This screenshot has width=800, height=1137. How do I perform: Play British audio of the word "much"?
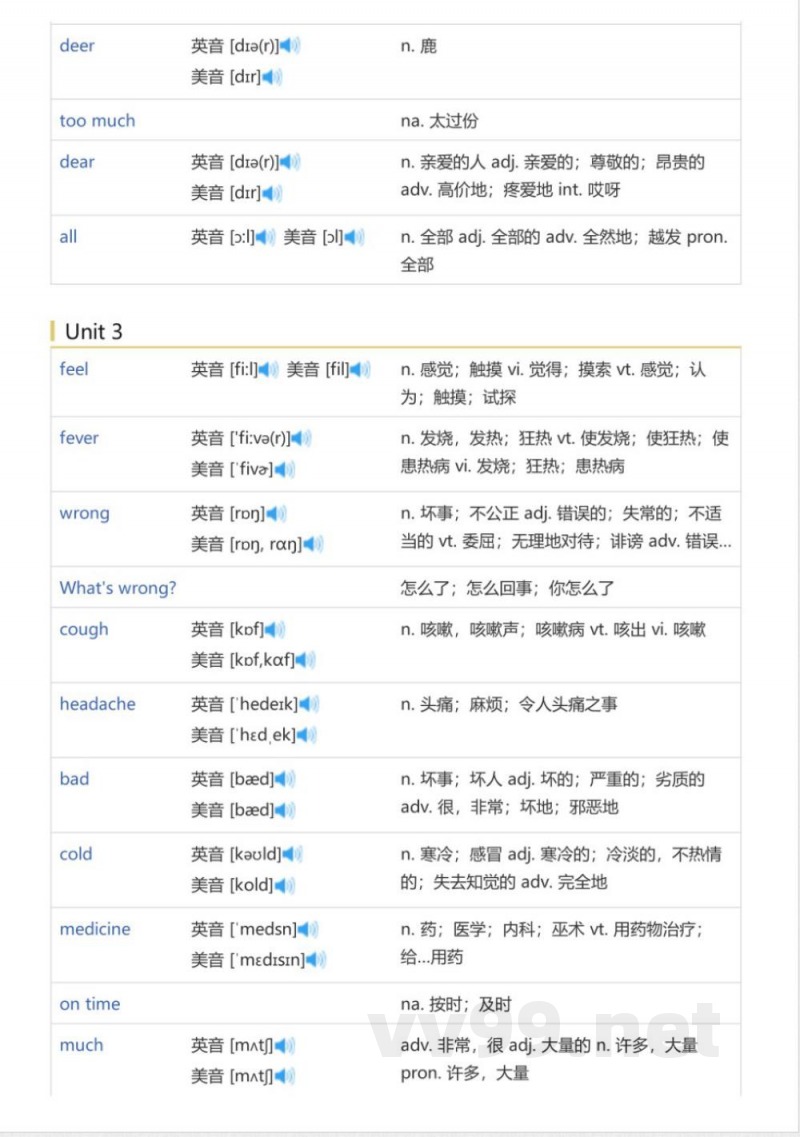(281, 1045)
